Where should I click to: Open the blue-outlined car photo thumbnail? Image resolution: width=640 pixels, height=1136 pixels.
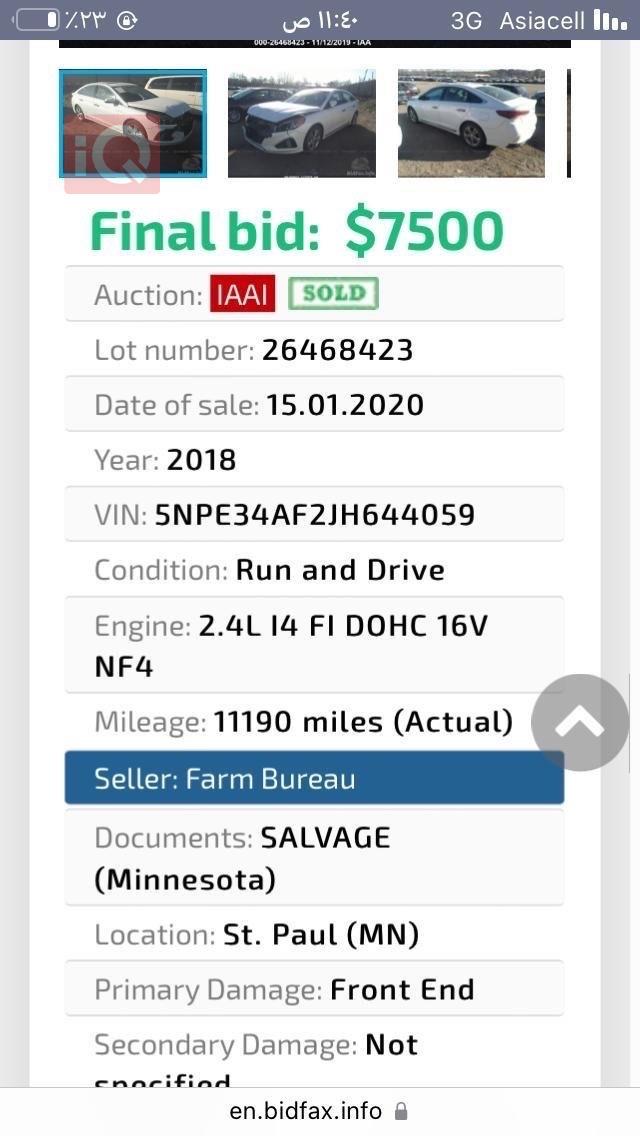coord(133,123)
